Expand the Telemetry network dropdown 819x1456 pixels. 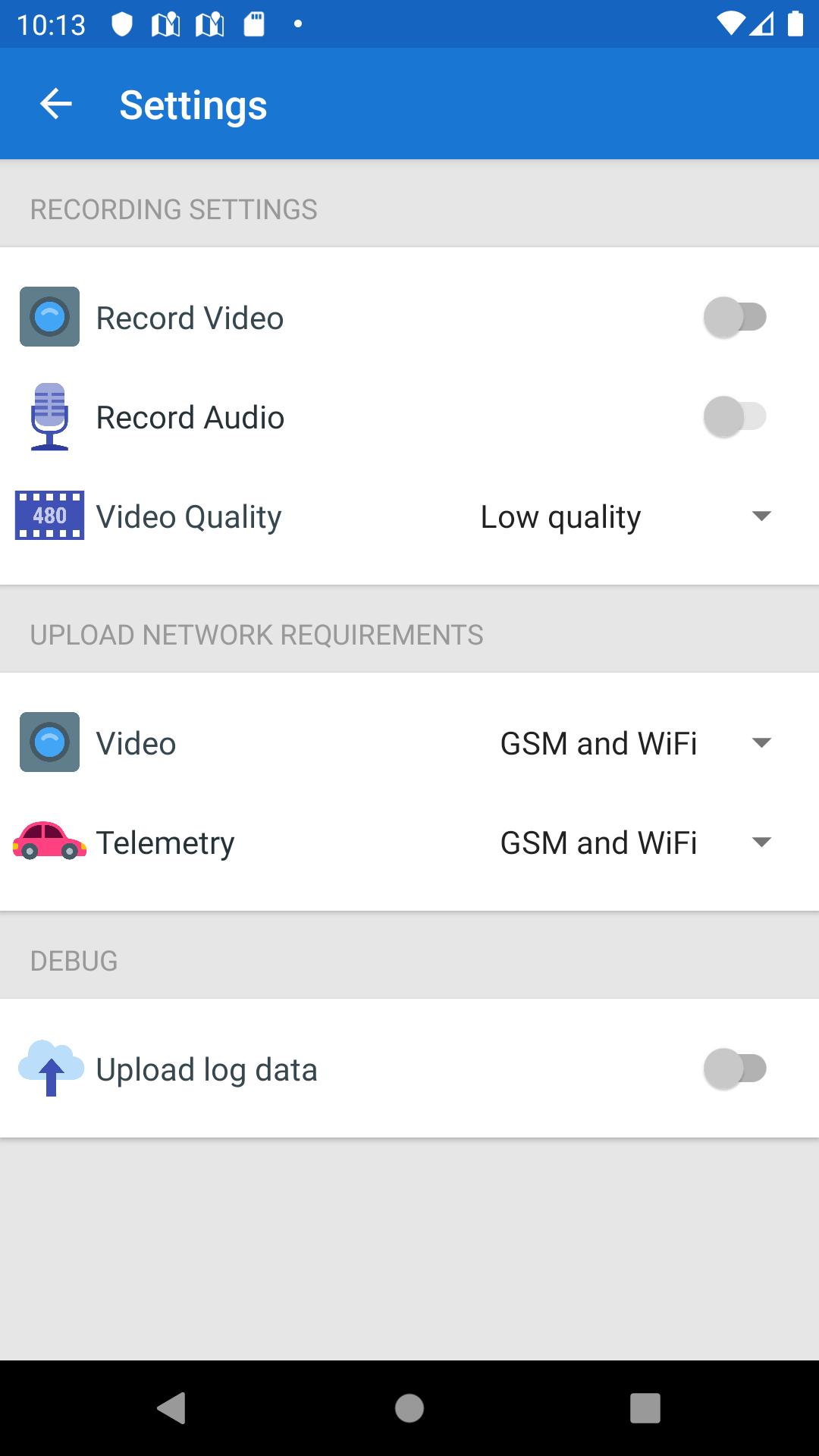pyautogui.click(x=635, y=842)
